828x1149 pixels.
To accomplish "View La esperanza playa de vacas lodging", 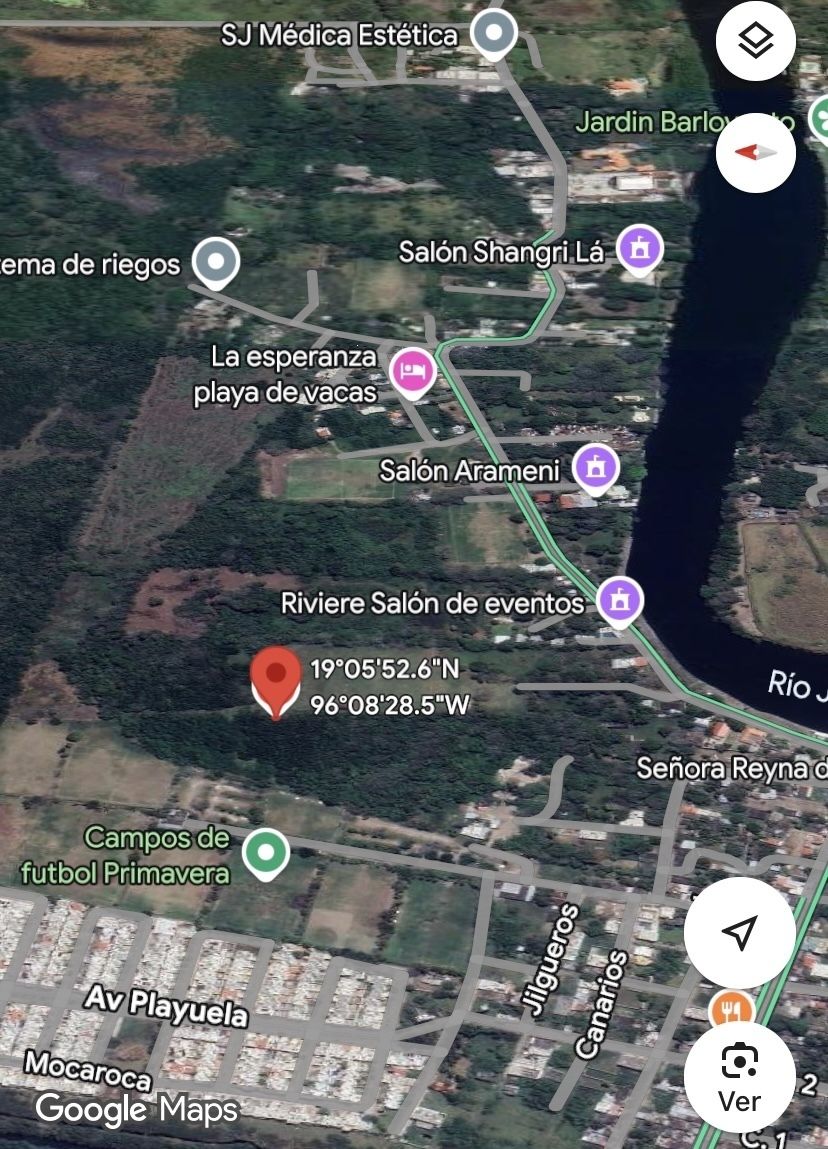I will pyautogui.click(x=412, y=372).
